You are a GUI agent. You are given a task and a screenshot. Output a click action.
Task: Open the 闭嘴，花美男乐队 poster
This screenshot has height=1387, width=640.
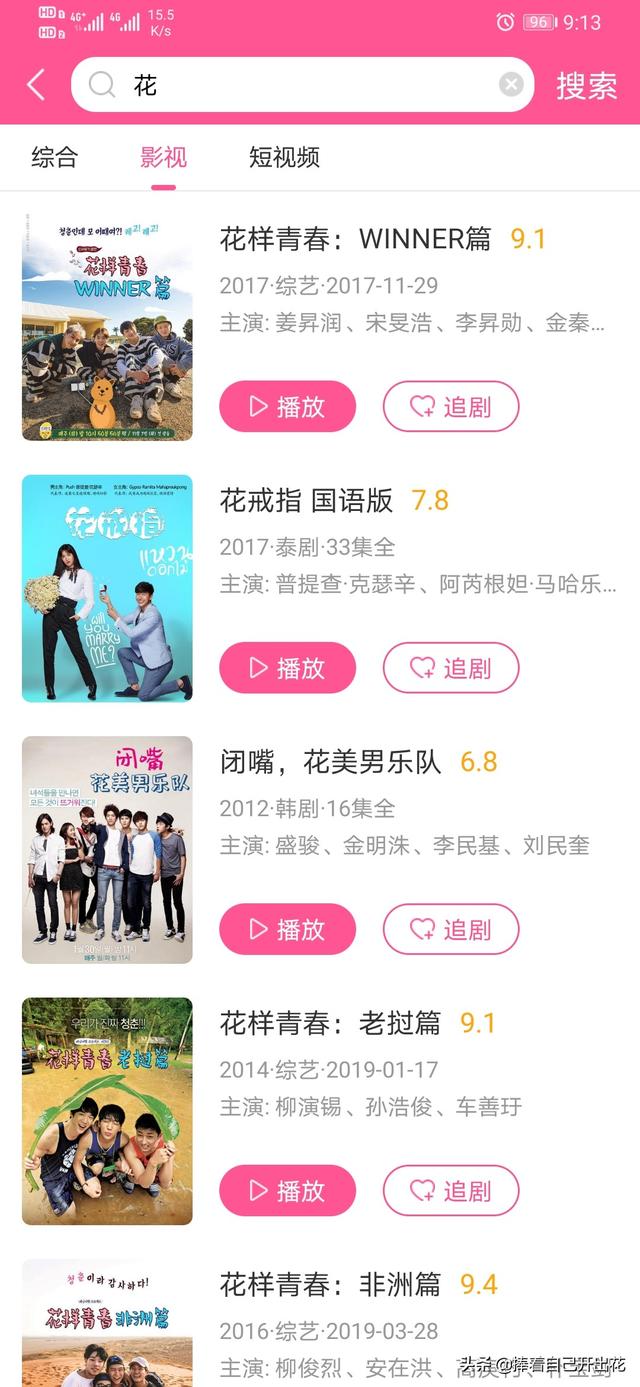[x=107, y=850]
